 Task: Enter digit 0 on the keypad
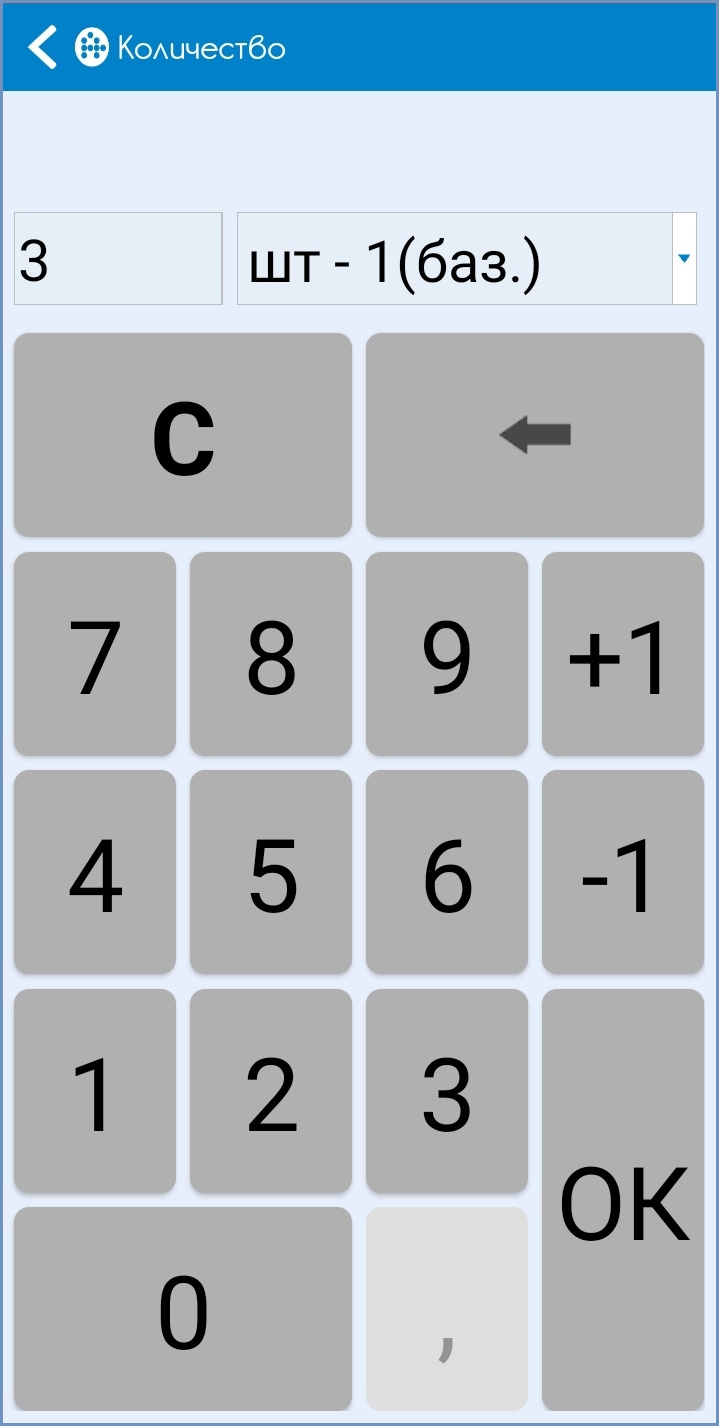tap(183, 1309)
